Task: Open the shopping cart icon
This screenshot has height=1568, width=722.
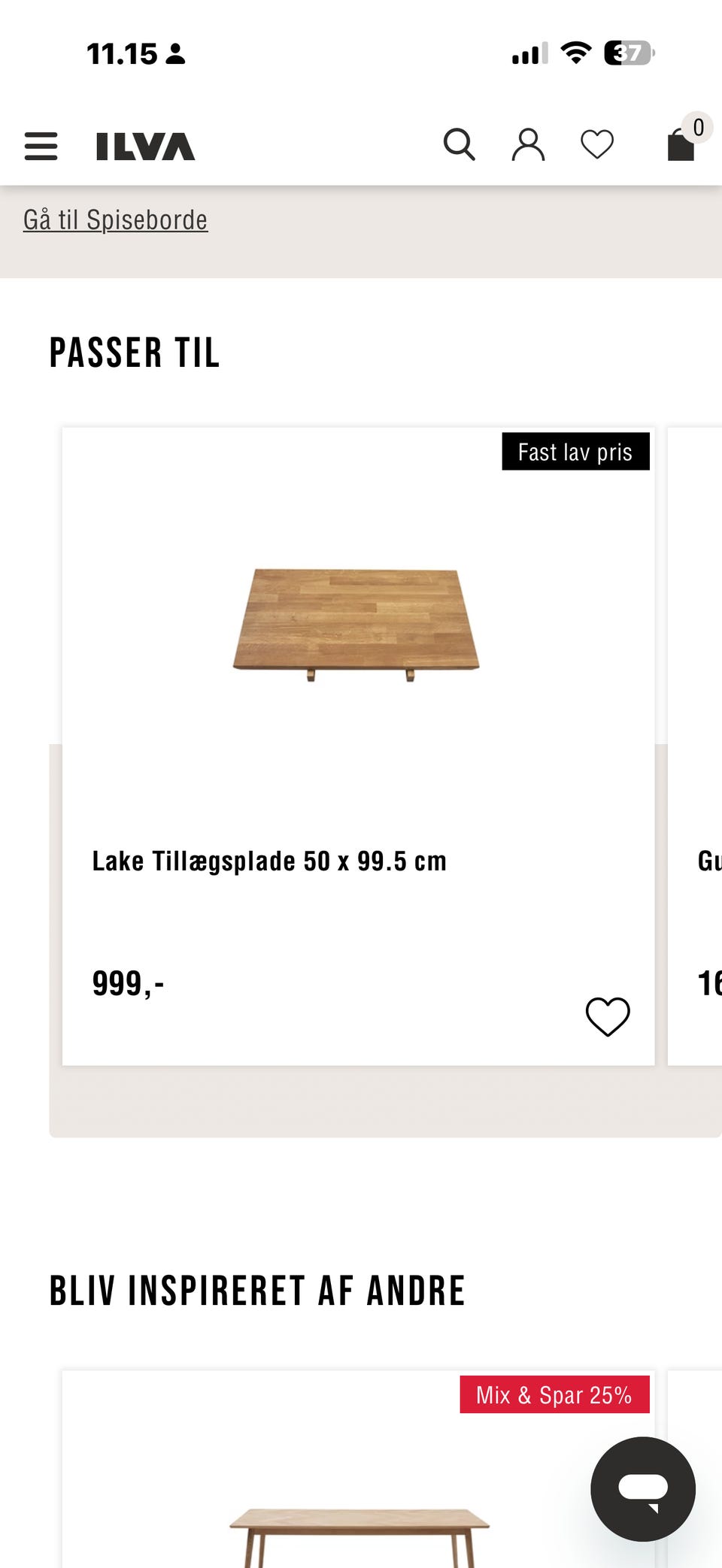Action: pos(681,147)
